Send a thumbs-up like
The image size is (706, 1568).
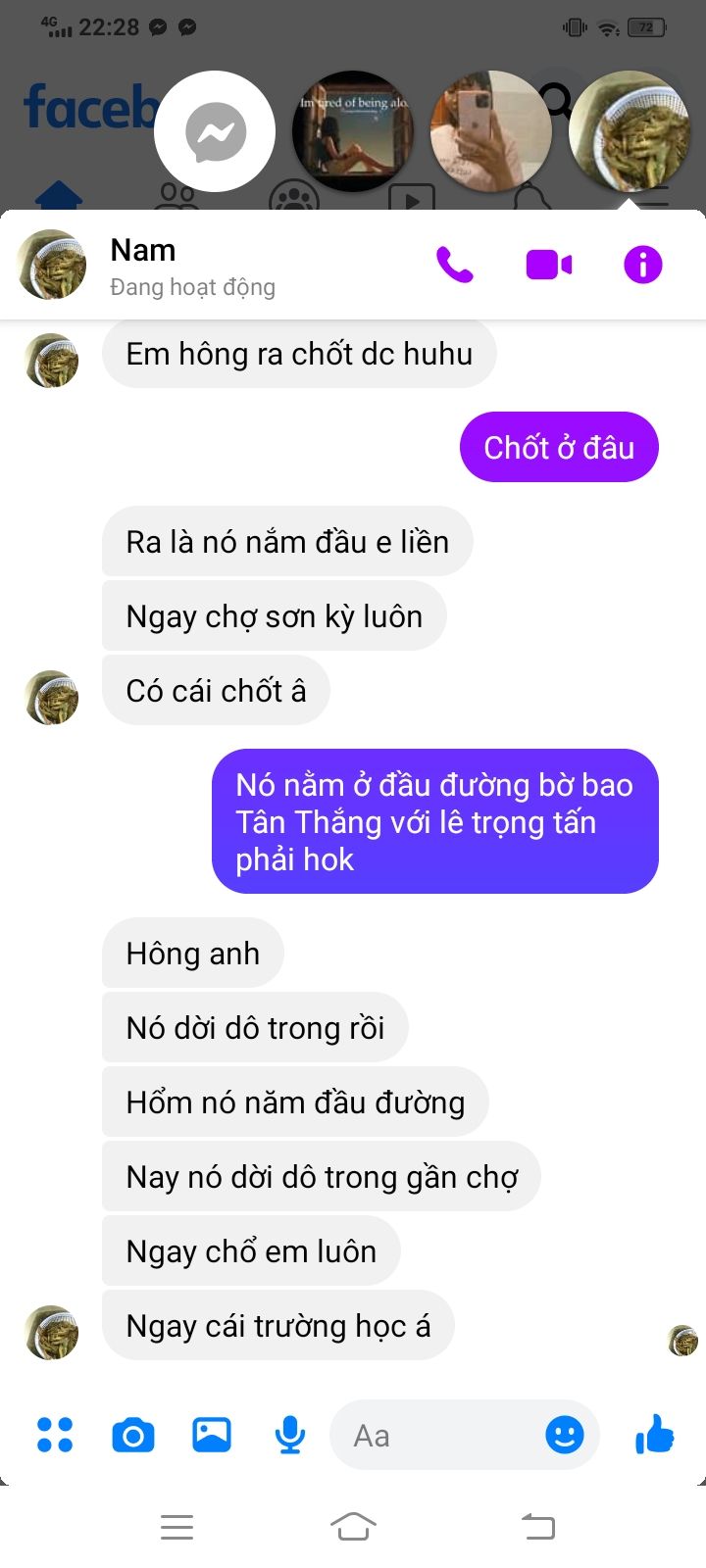(x=655, y=1435)
